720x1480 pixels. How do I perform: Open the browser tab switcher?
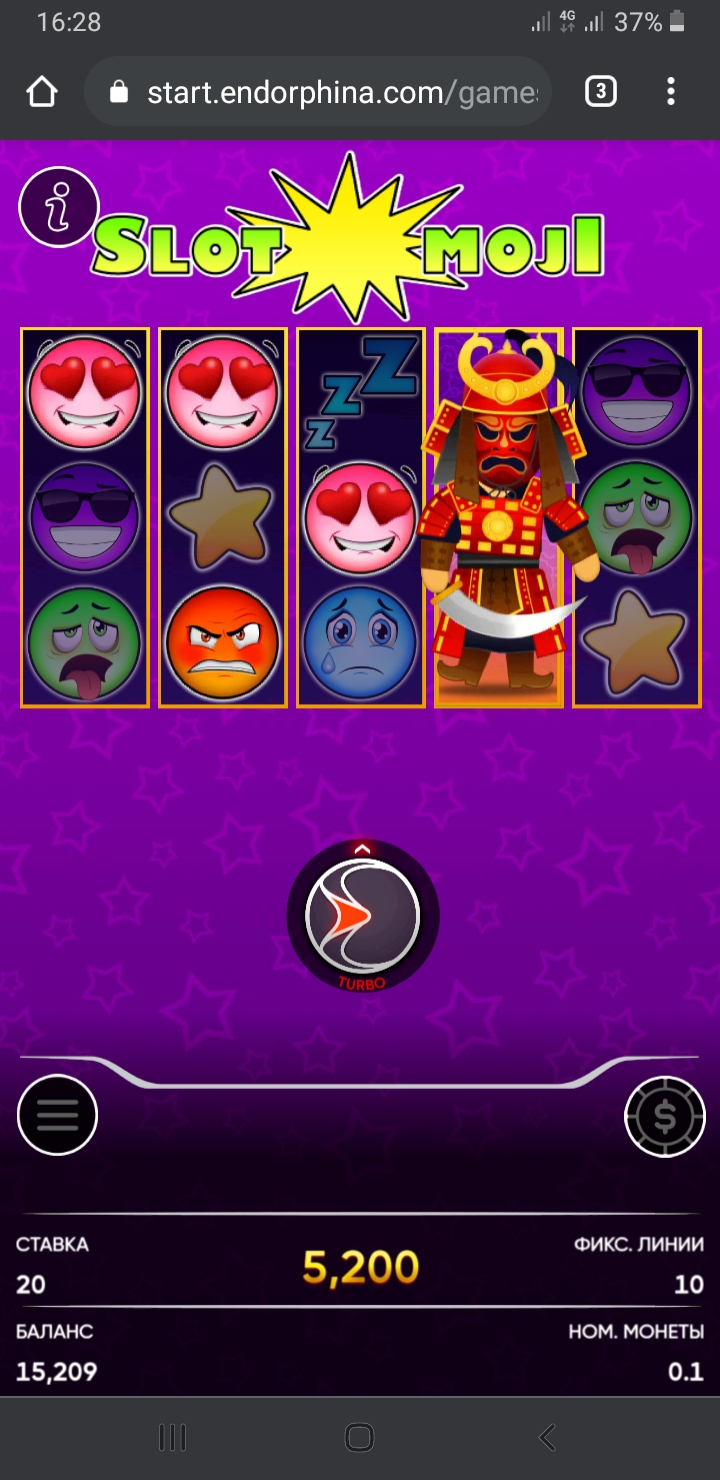(600, 93)
